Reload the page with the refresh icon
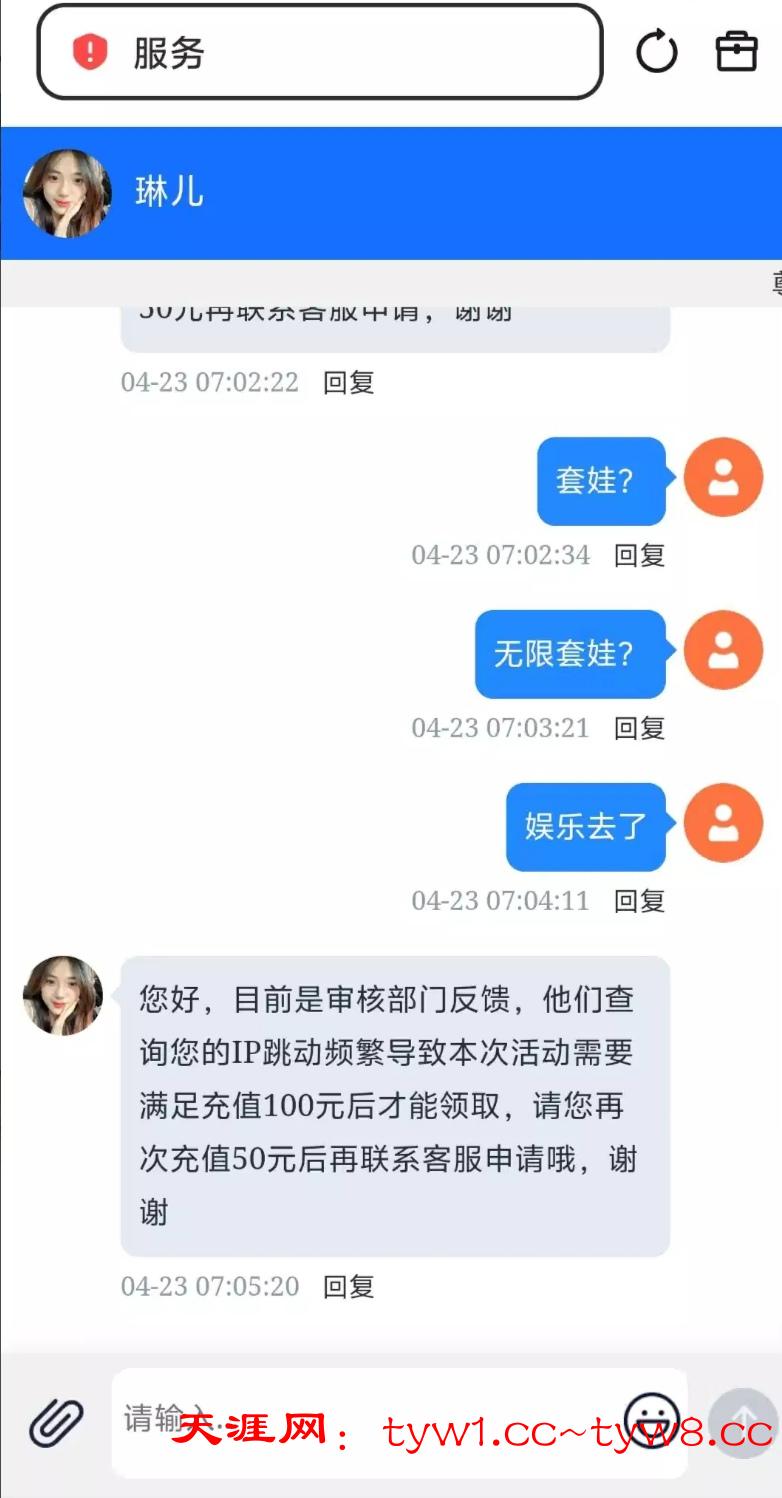This screenshot has width=782, height=1498. point(657,52)
